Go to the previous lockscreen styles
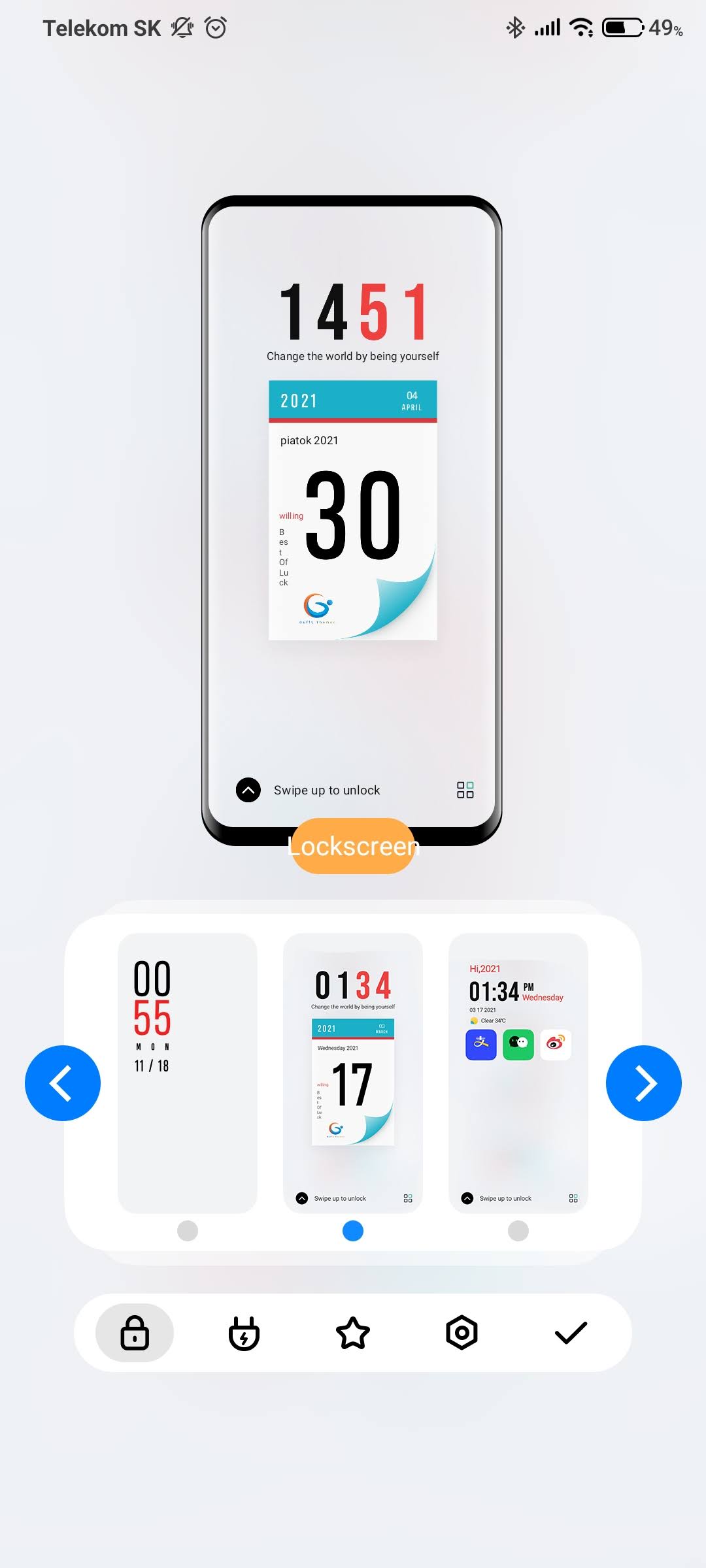The height and width of the screenshot is (1568, 706). 63,1083
